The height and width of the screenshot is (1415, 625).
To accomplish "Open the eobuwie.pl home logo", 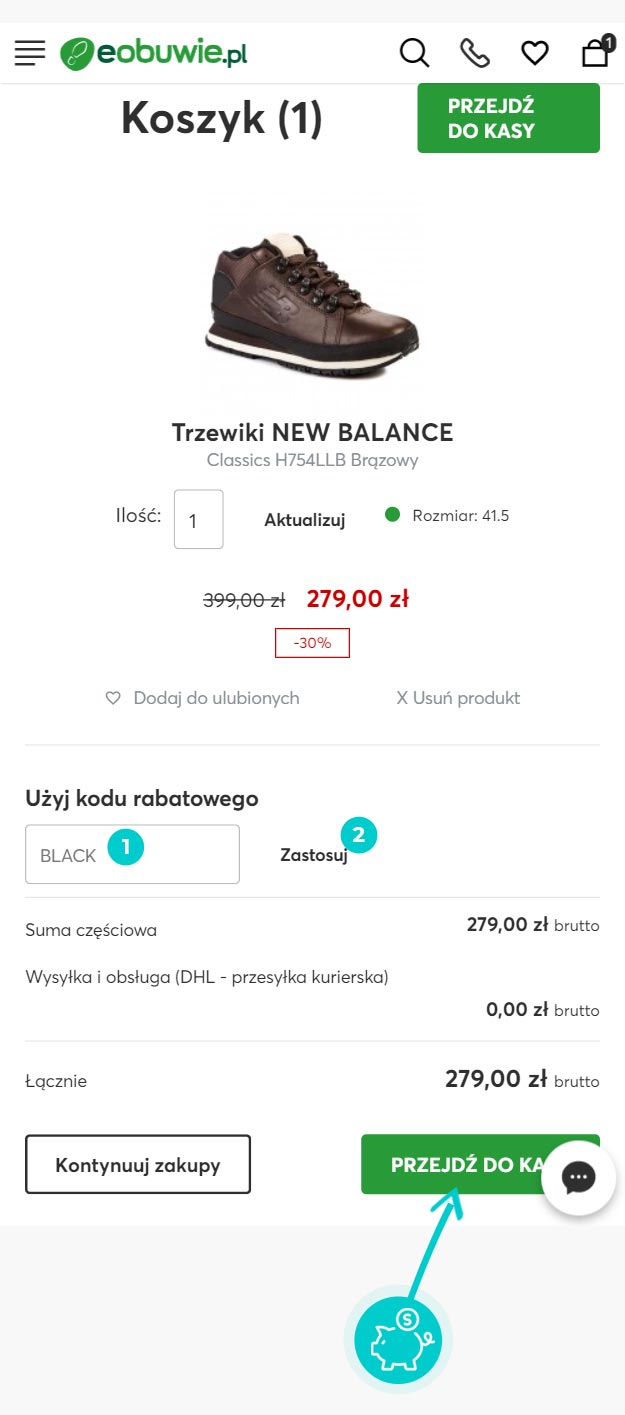I will [x=153, y=53].
